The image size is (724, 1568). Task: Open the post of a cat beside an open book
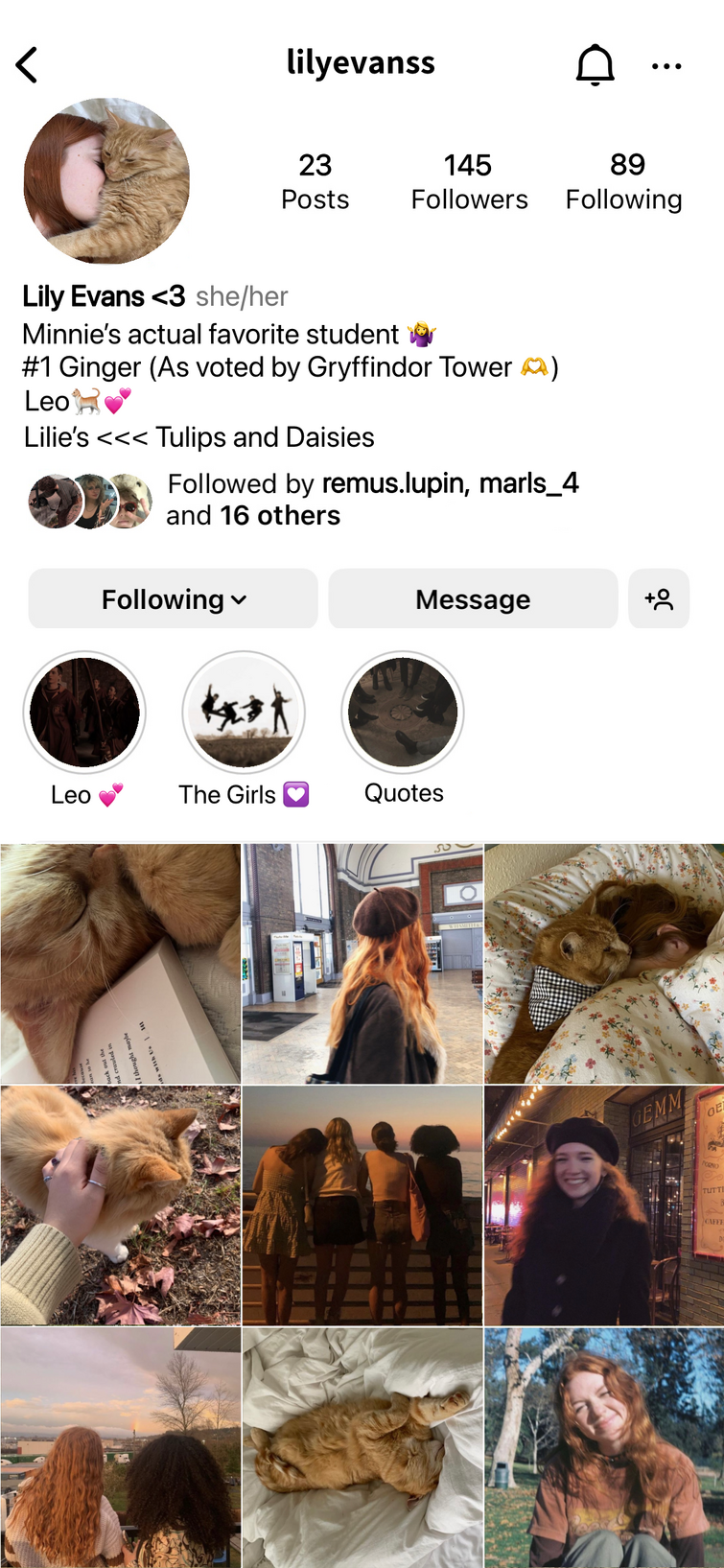tap(120, 964)
